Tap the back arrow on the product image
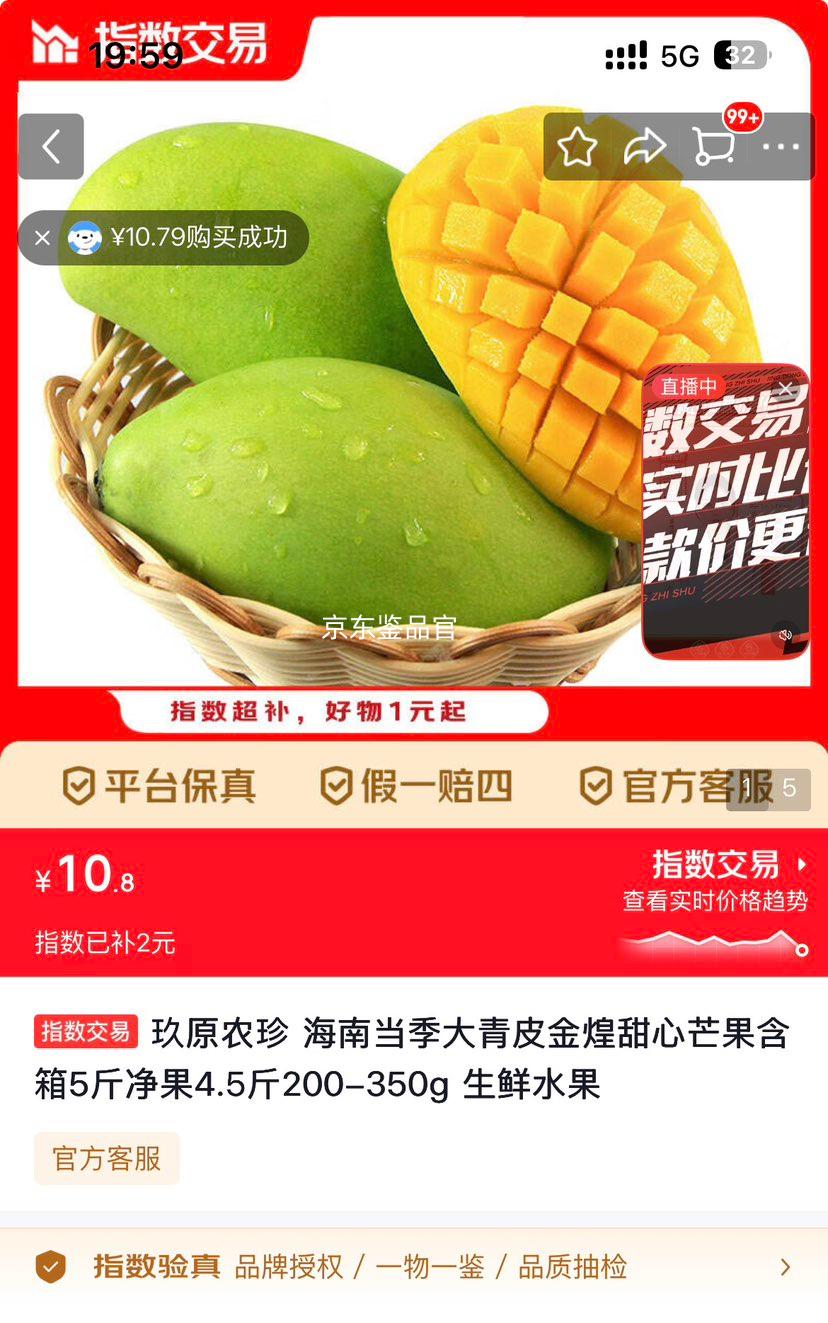 50,146
